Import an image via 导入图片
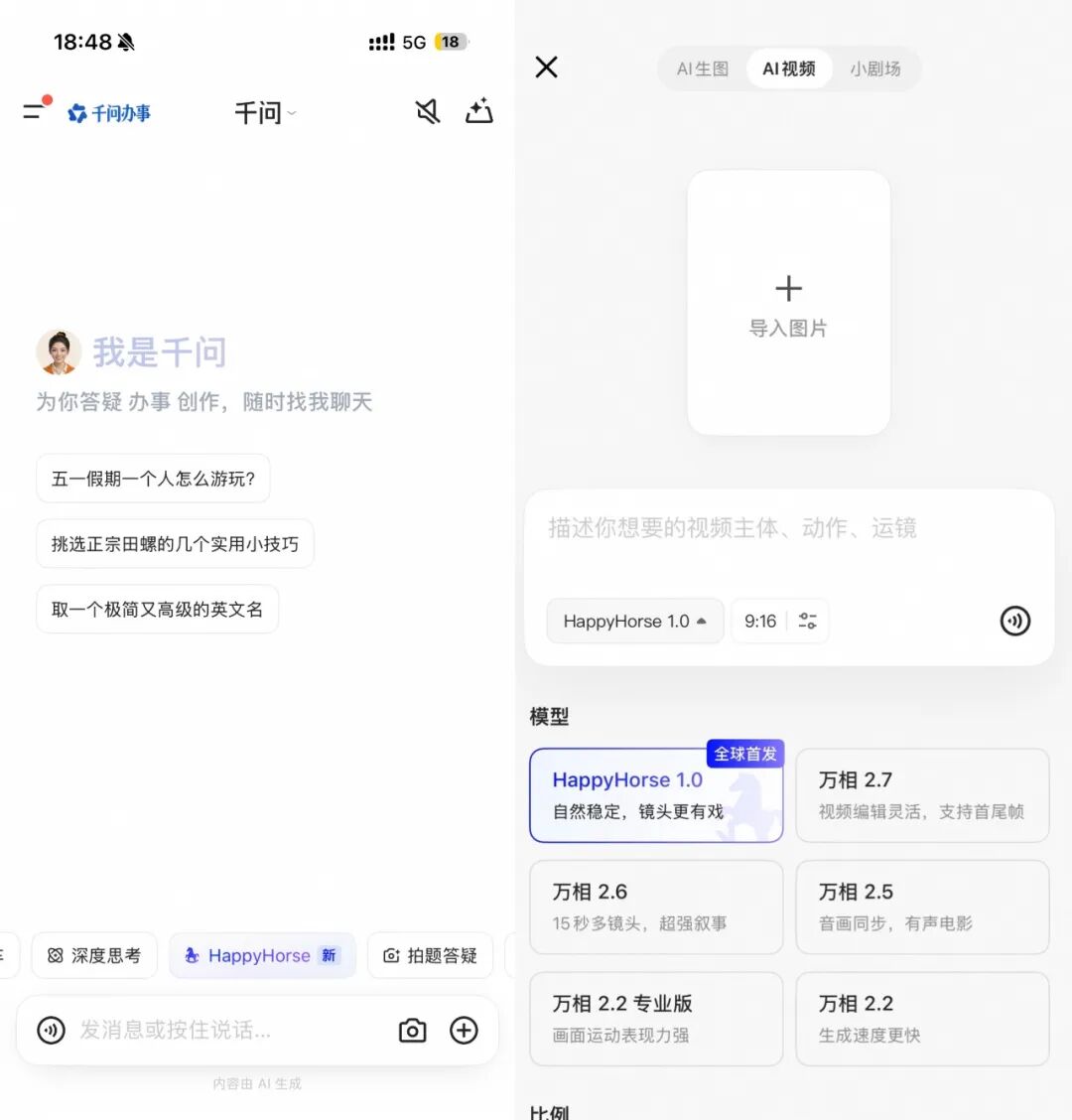The image size is (1072, 1120). tap(788, 303)
